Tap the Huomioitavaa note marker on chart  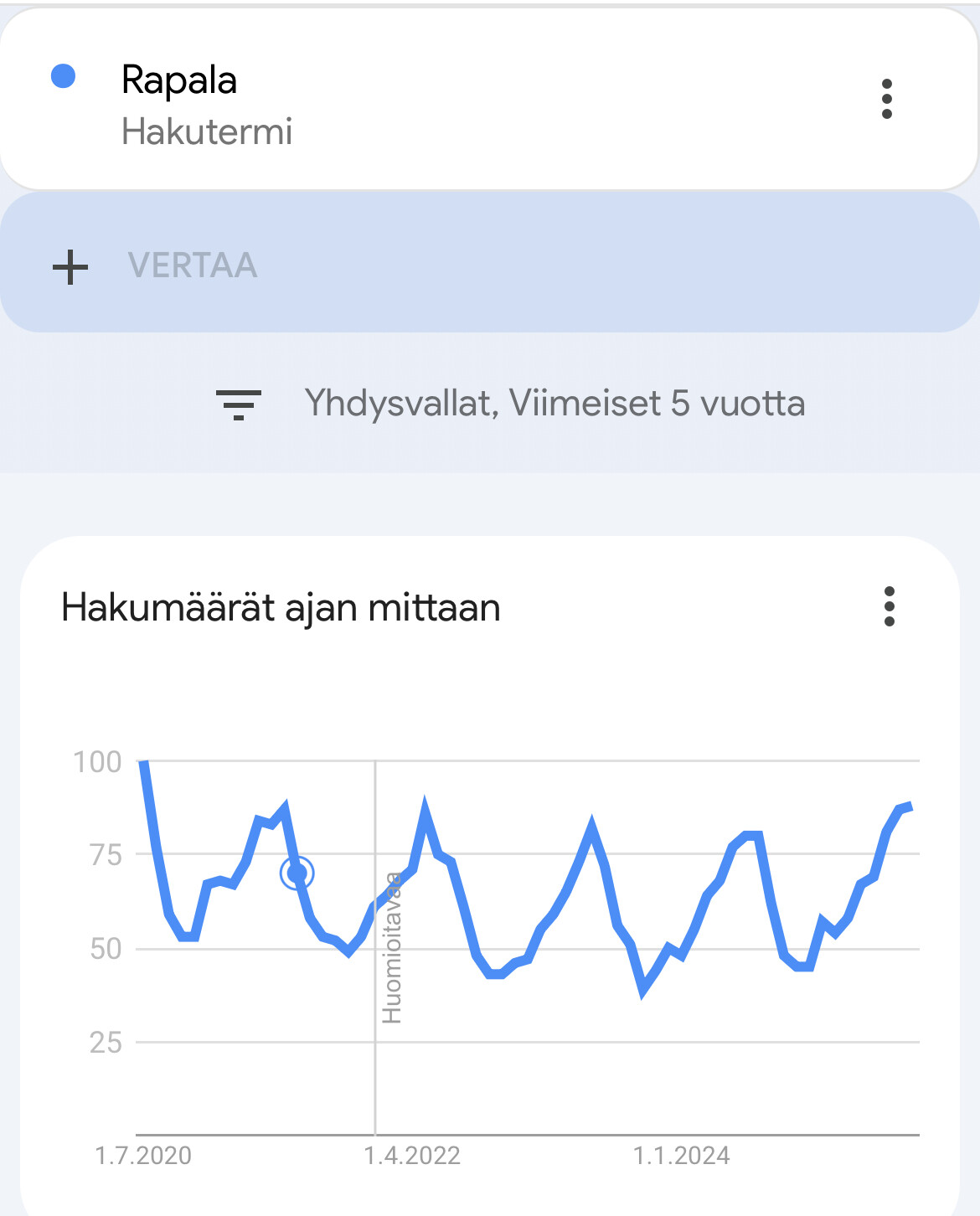(391, 949)
